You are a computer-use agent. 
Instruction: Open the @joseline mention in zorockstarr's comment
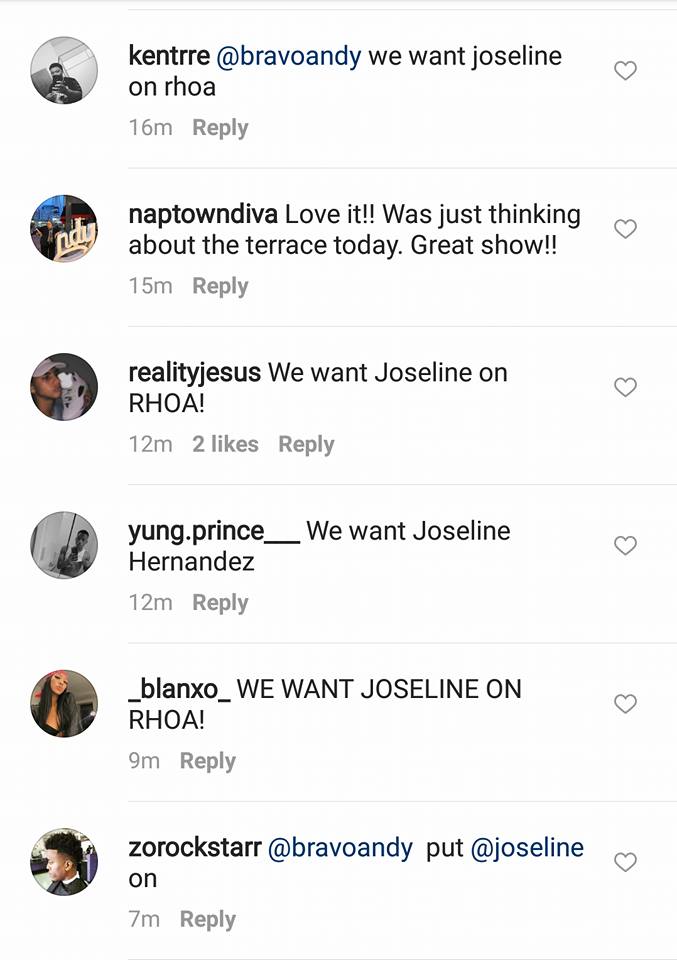point(526,847)
